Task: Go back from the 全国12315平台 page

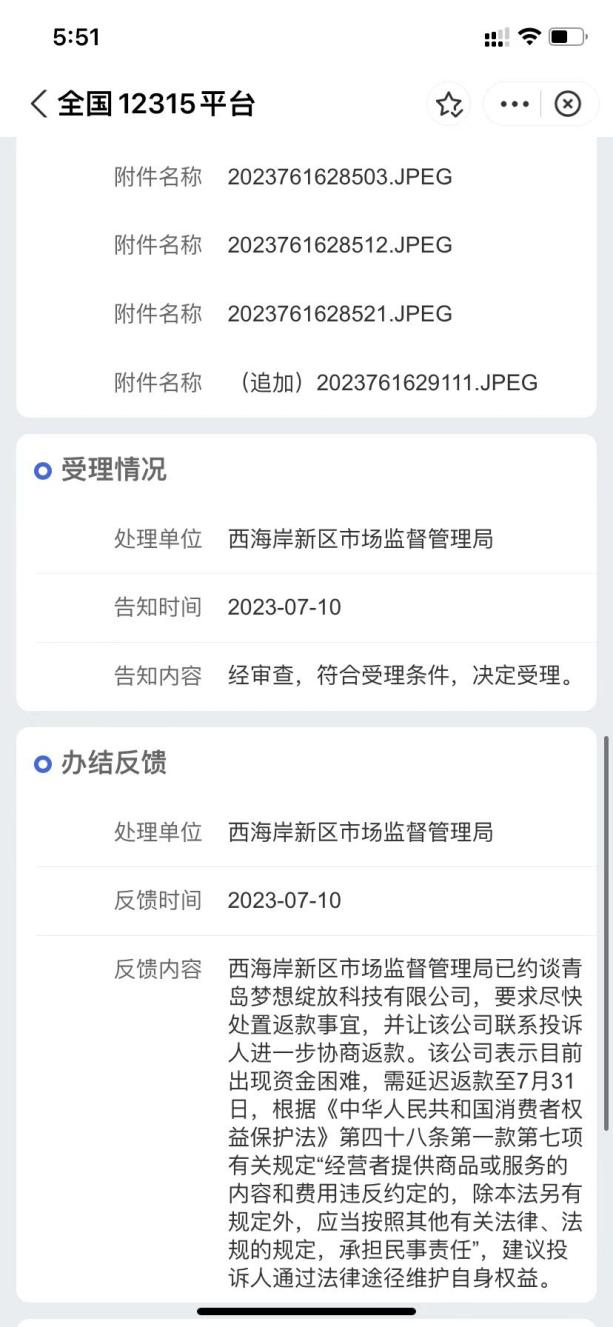Action: [x=38, y=104]
